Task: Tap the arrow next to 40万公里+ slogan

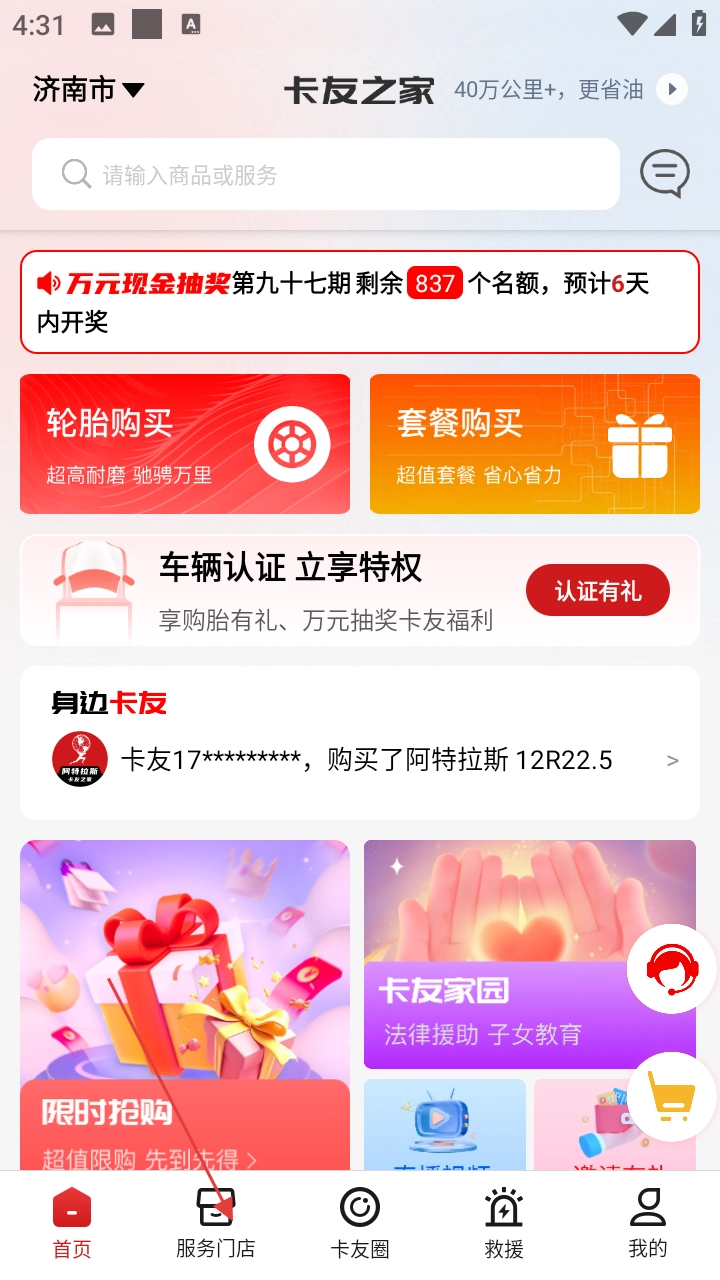Action: point(672,89)
